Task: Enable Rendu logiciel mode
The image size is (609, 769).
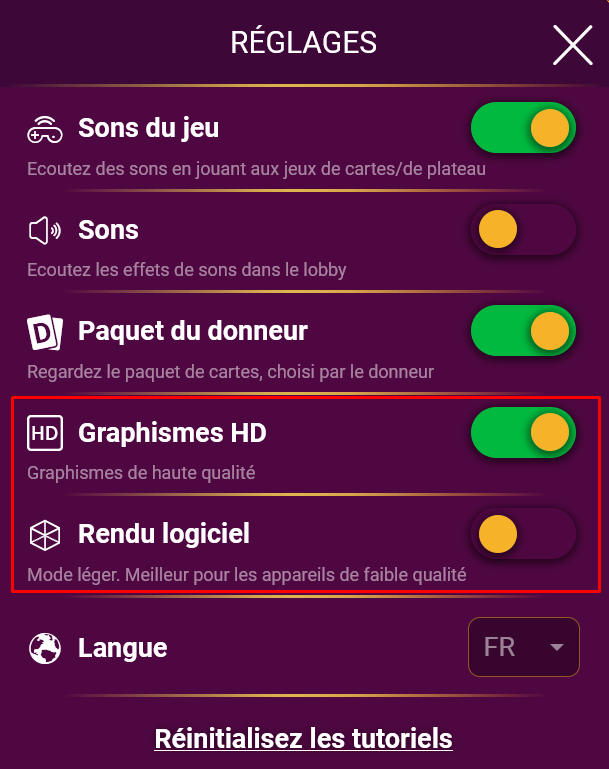Action: point(524,534)
